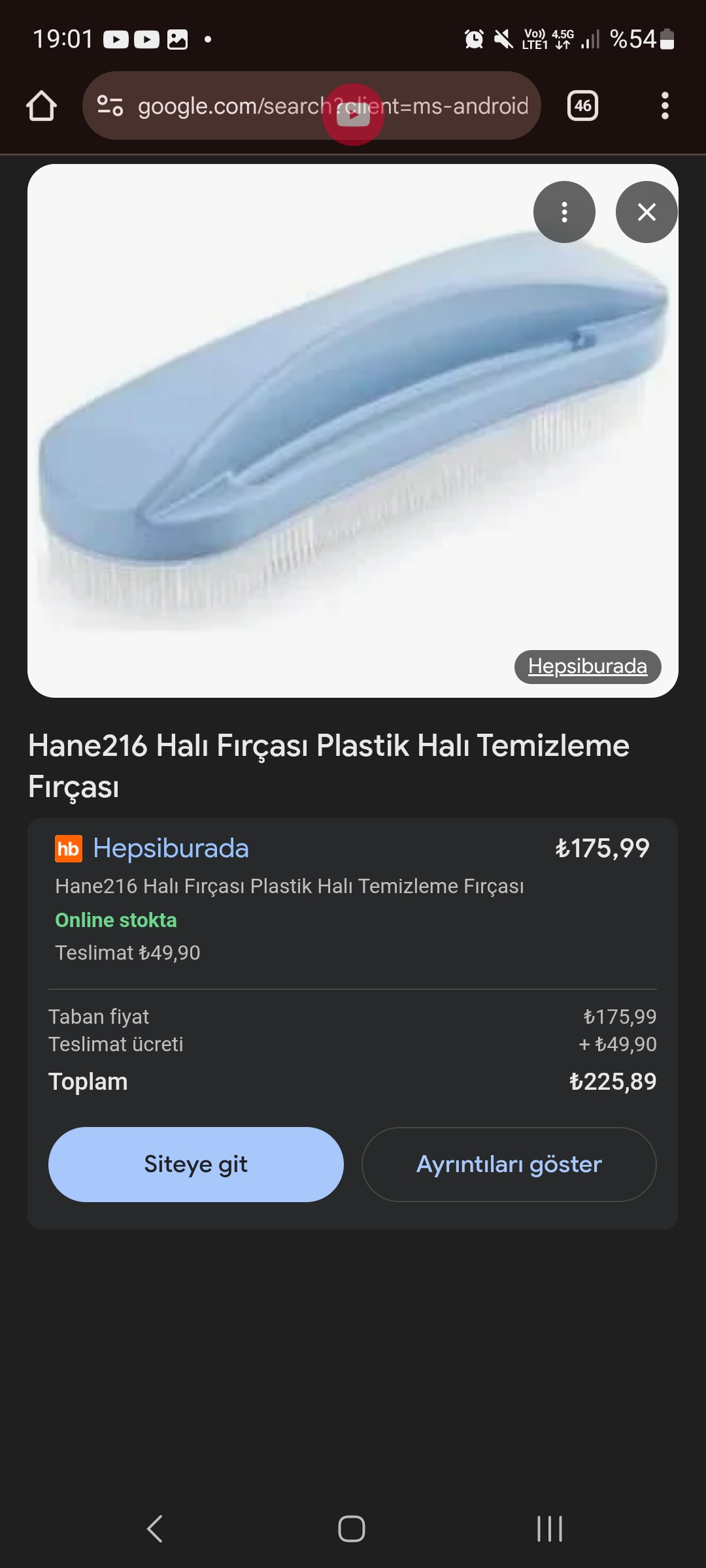The width and height of the screenshot is (706, 1568).
Task: Go to the browser home page
Action: coord(41,106)
